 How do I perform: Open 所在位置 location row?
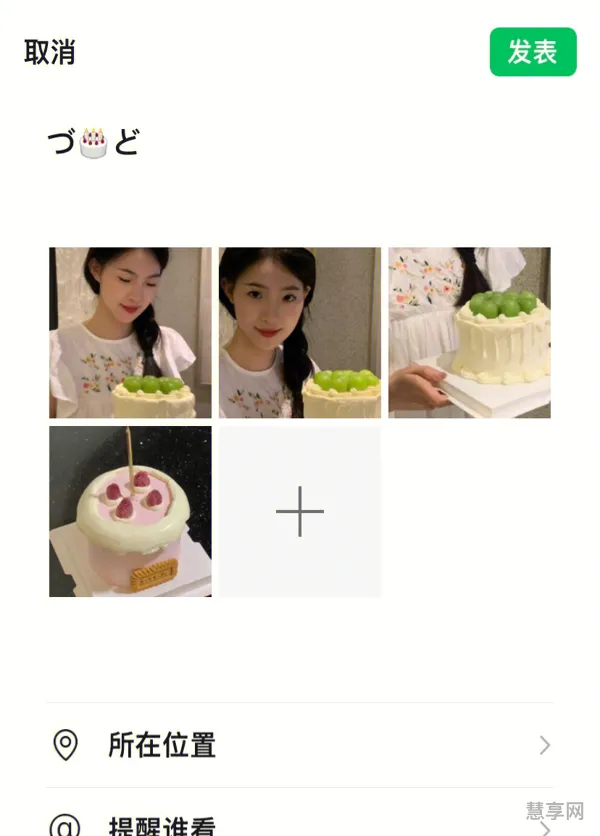(300, 745)
